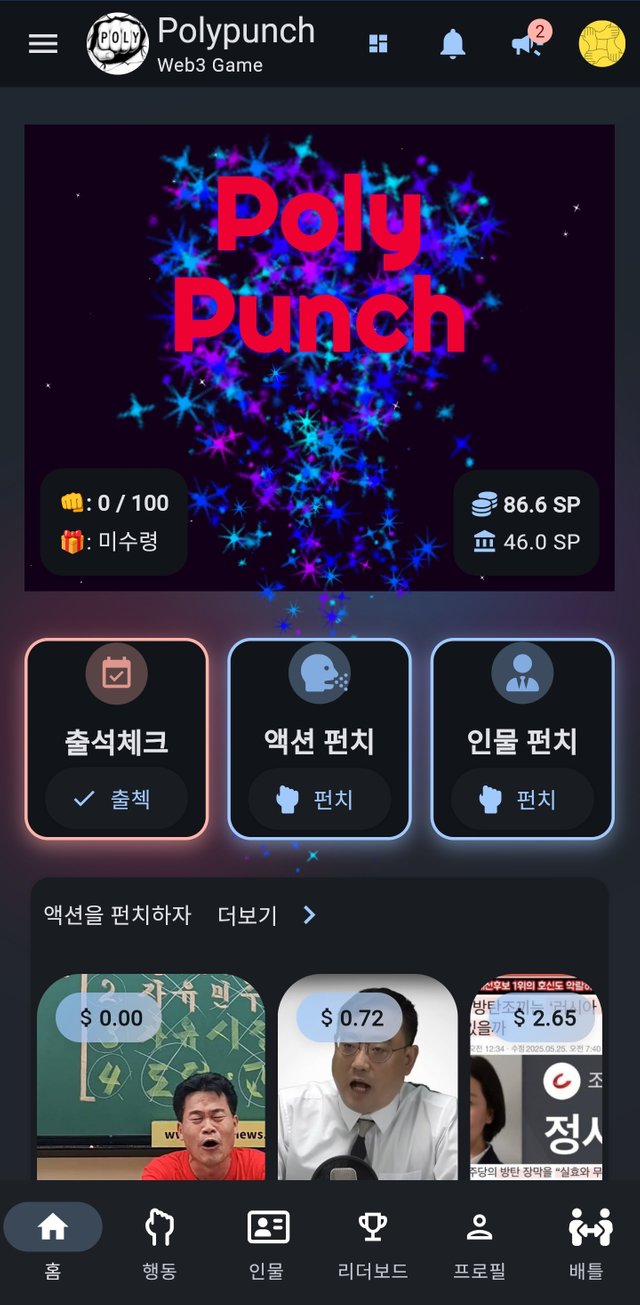
Task: Tap 펀치 button under 인물 펀치
Action: tap(522, 799)
